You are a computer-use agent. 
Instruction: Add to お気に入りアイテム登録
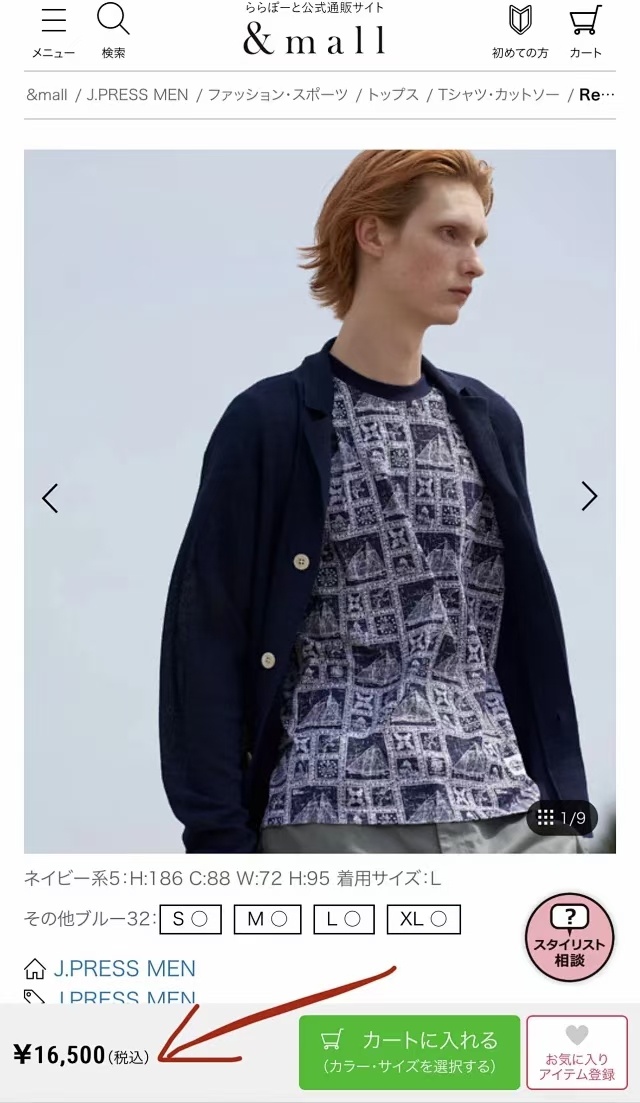pos(577,1052)
